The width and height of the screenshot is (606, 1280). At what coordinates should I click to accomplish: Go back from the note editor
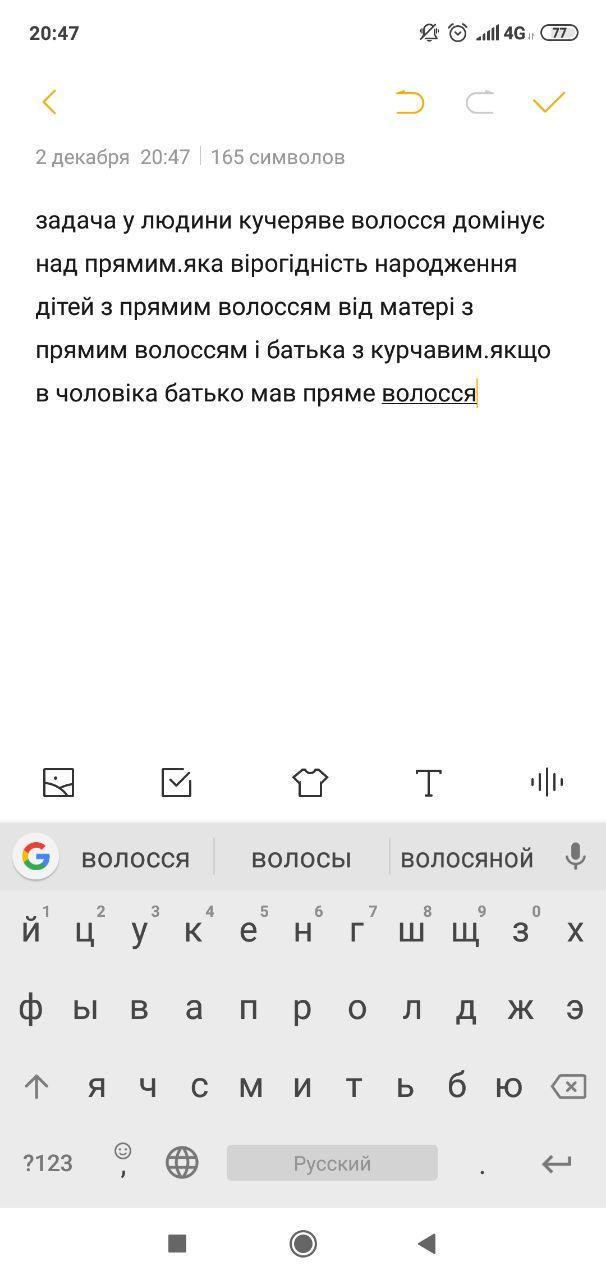point(49,102)
